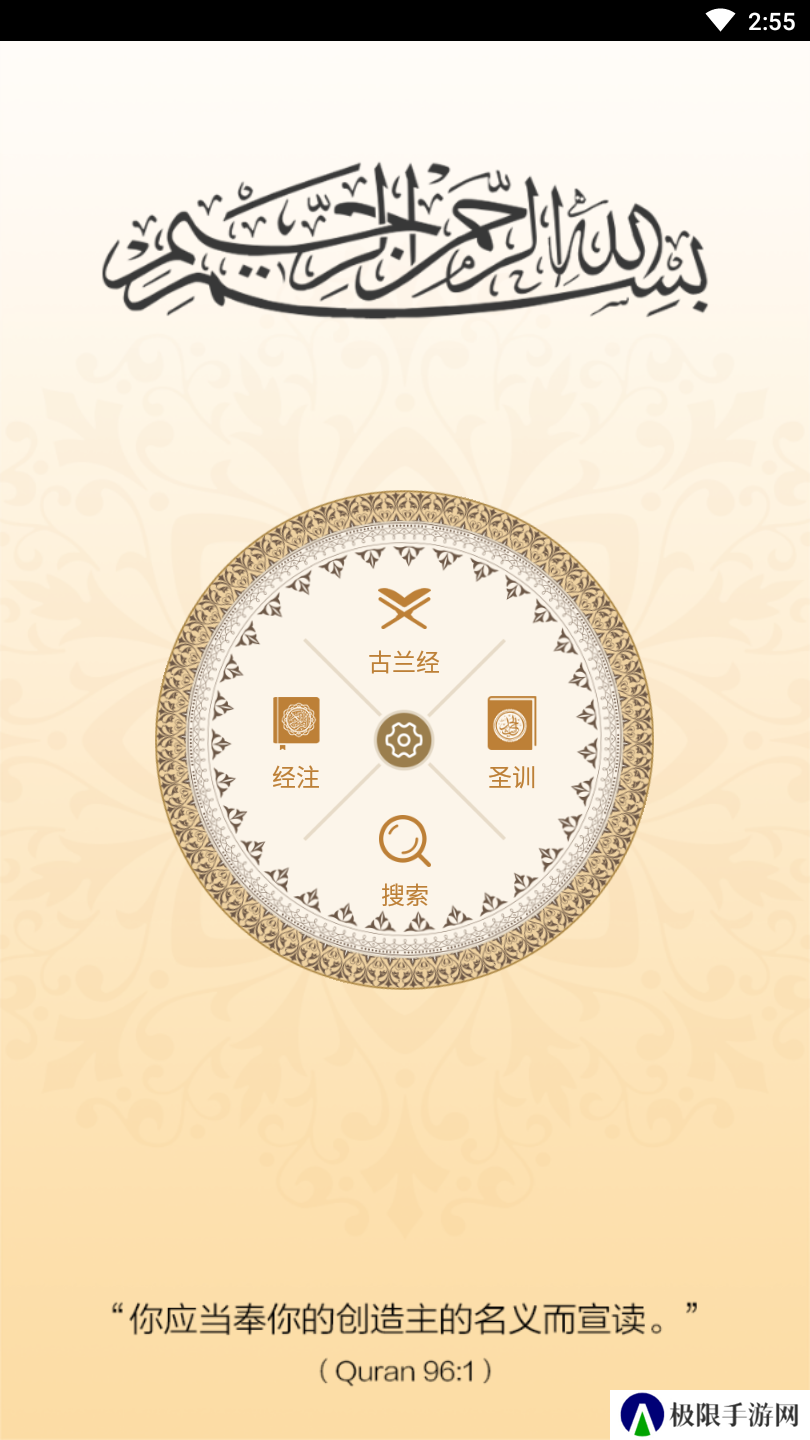Open 搜索 (Search)
Image resolution: width=810 pixels, height=1440 pixels.
click(404, 858)
